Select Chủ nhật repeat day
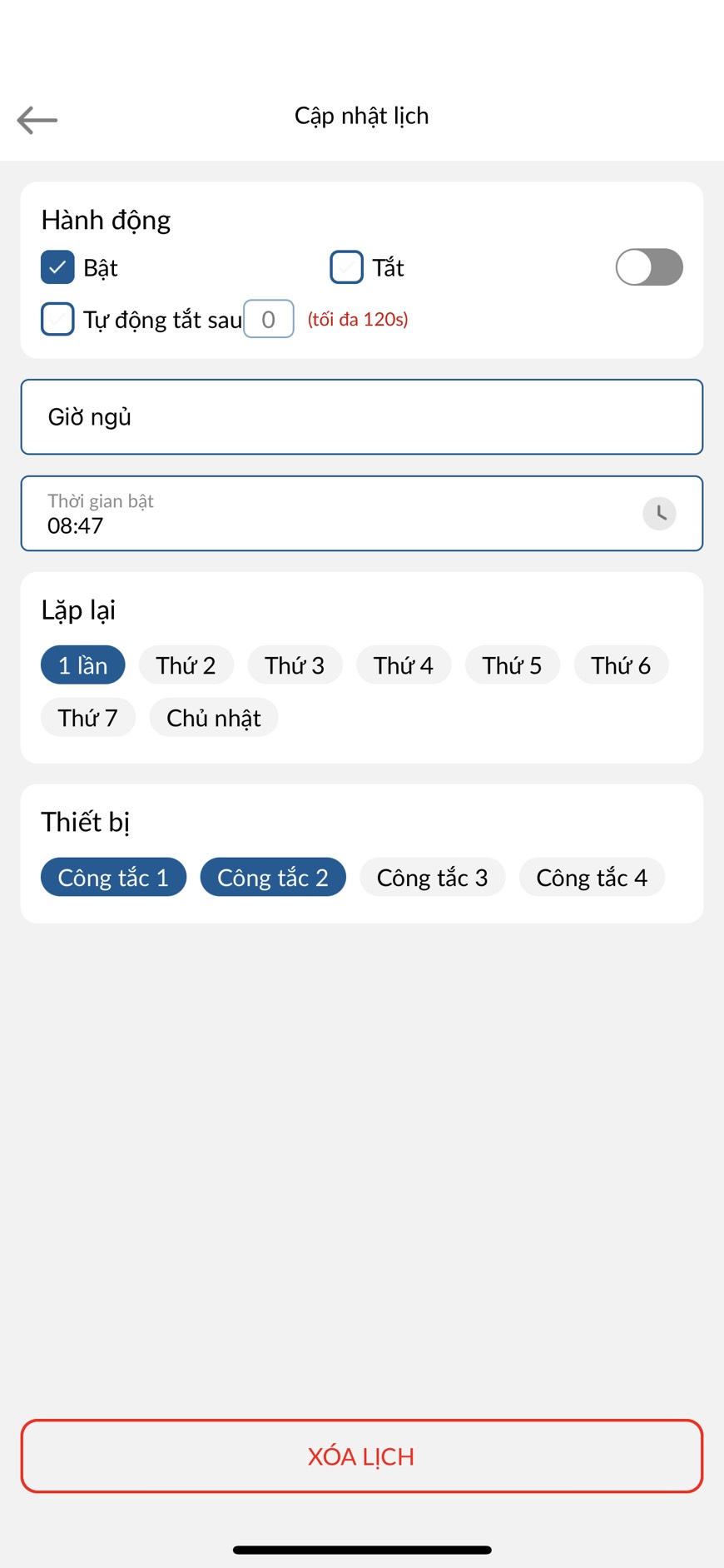The width and height of the screenshot is (724, 1568). [x=214, y=717]
